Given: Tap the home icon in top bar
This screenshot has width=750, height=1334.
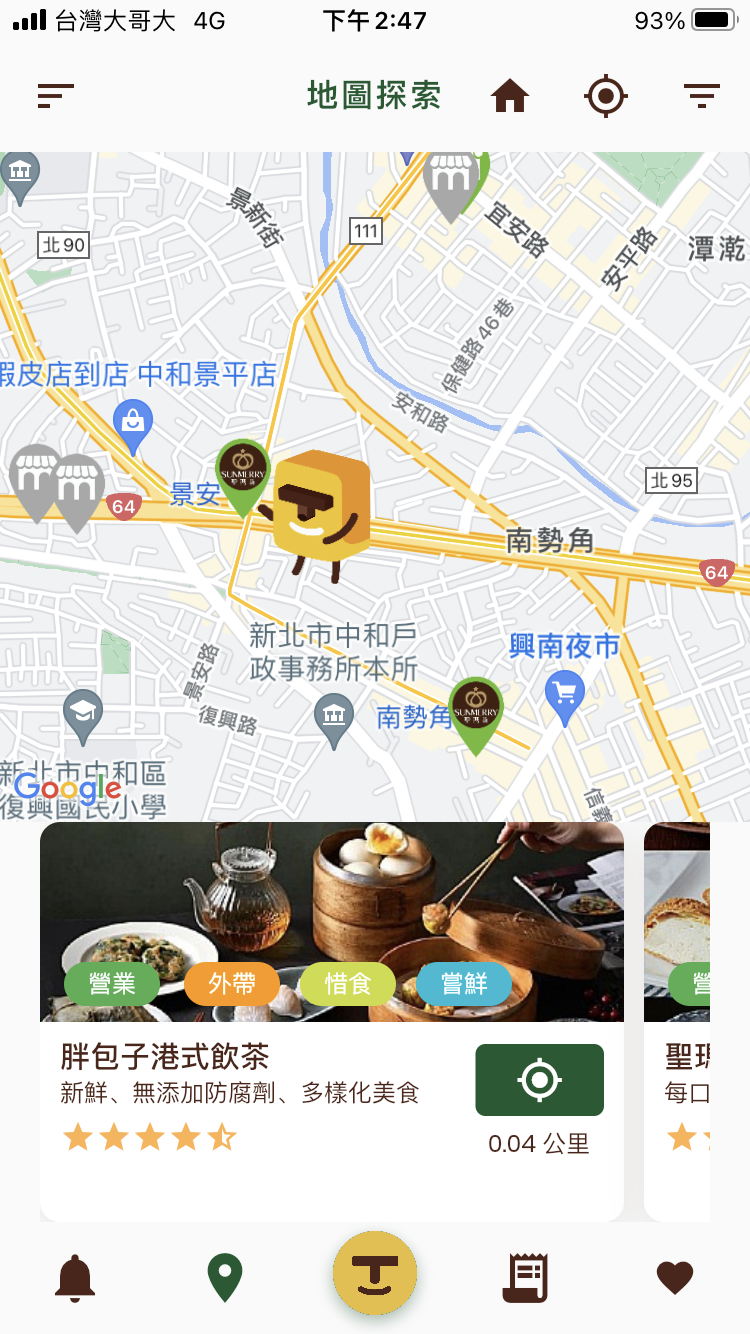Looking at the screenshot, I should point(509,97).
